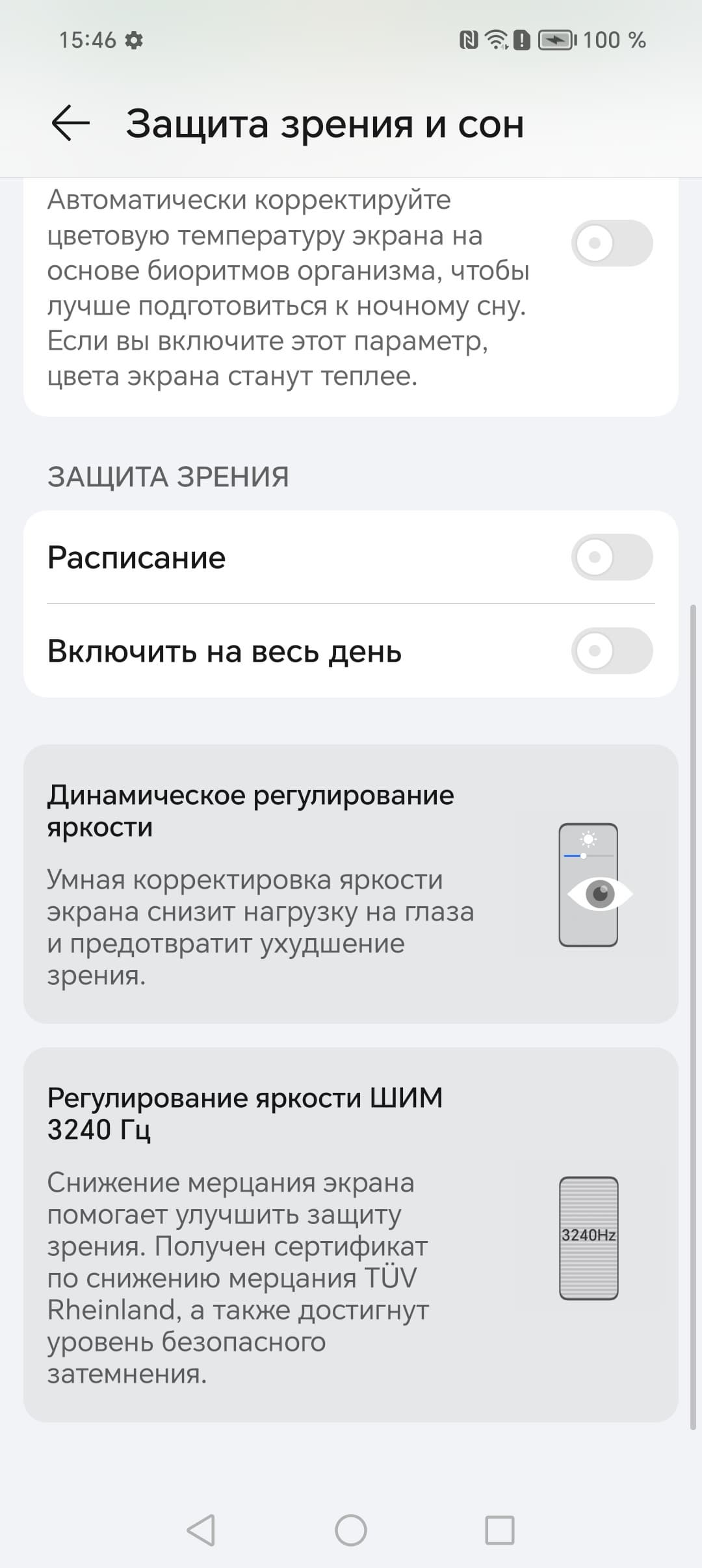
Task: Enable automatic color temperature correction toggle
Action: tap(612, 243)
